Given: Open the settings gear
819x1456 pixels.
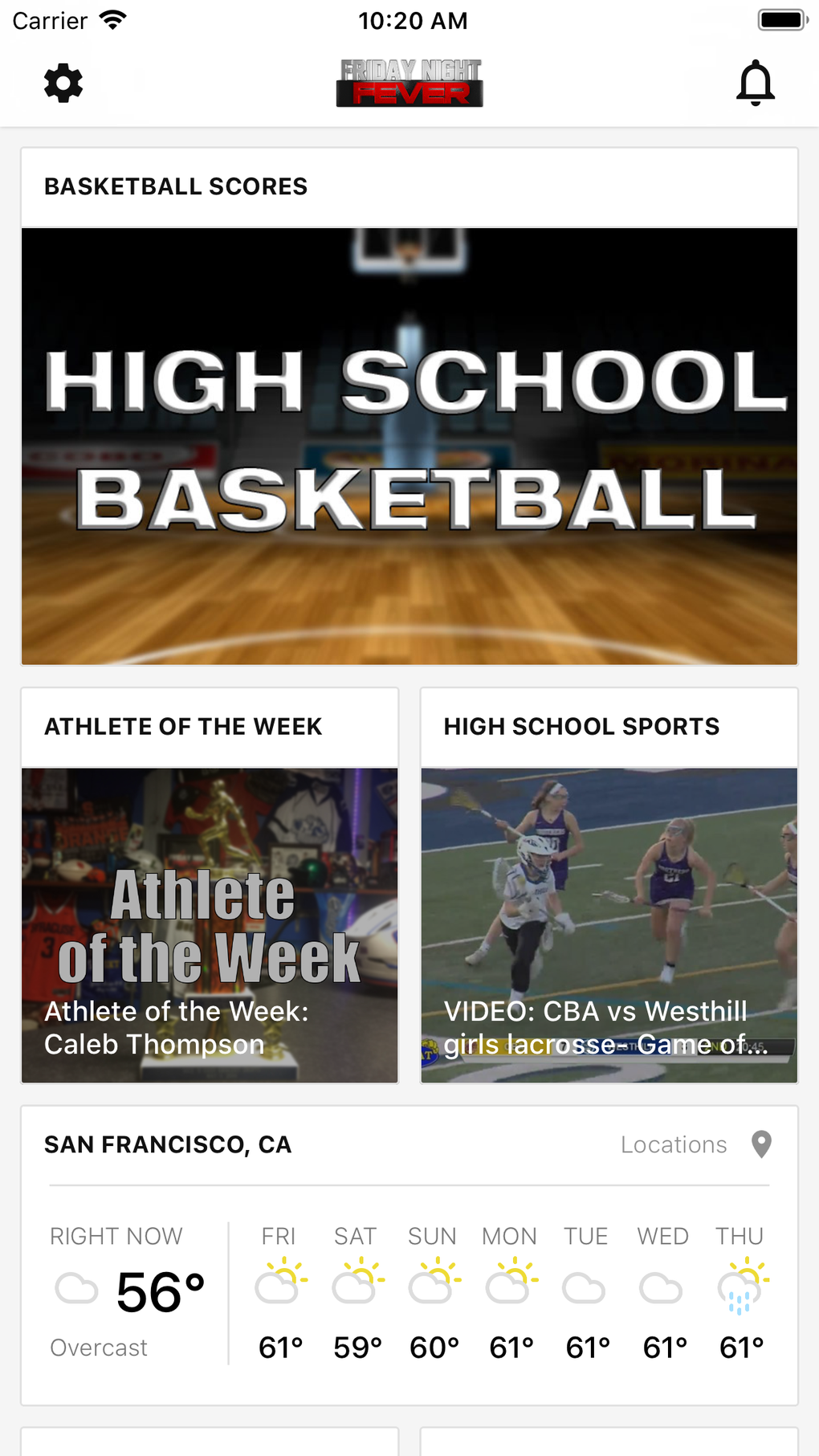Looking at the screenshot, I should point(63,84).
